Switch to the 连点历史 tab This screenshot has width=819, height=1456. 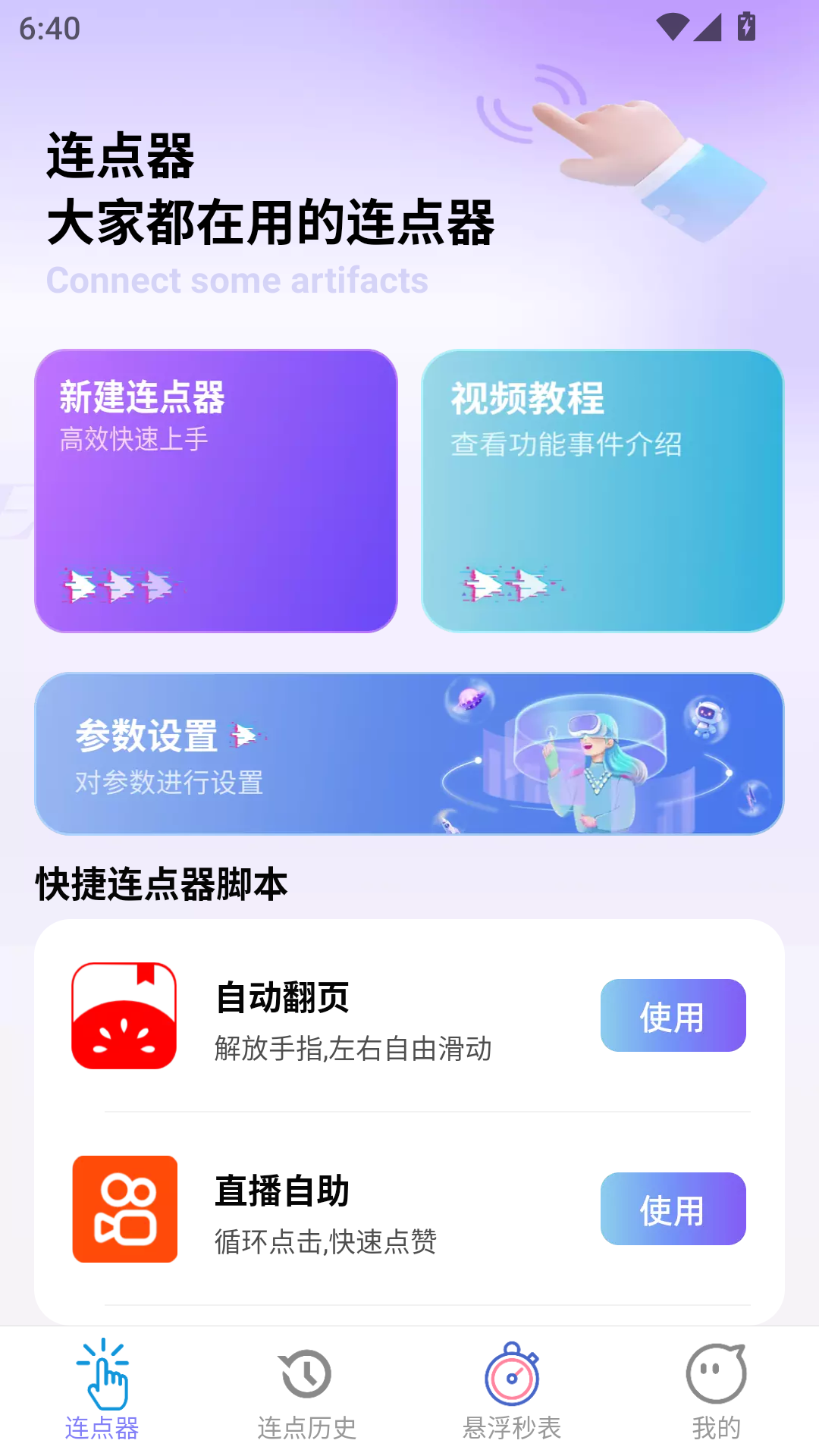coord(306,1426)
